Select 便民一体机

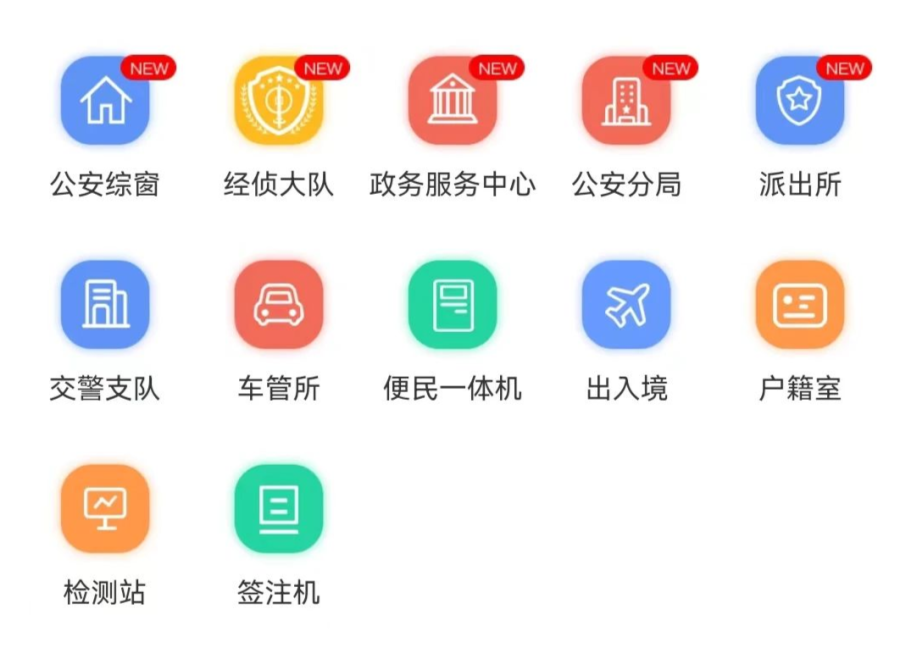(x=453, y=305)
